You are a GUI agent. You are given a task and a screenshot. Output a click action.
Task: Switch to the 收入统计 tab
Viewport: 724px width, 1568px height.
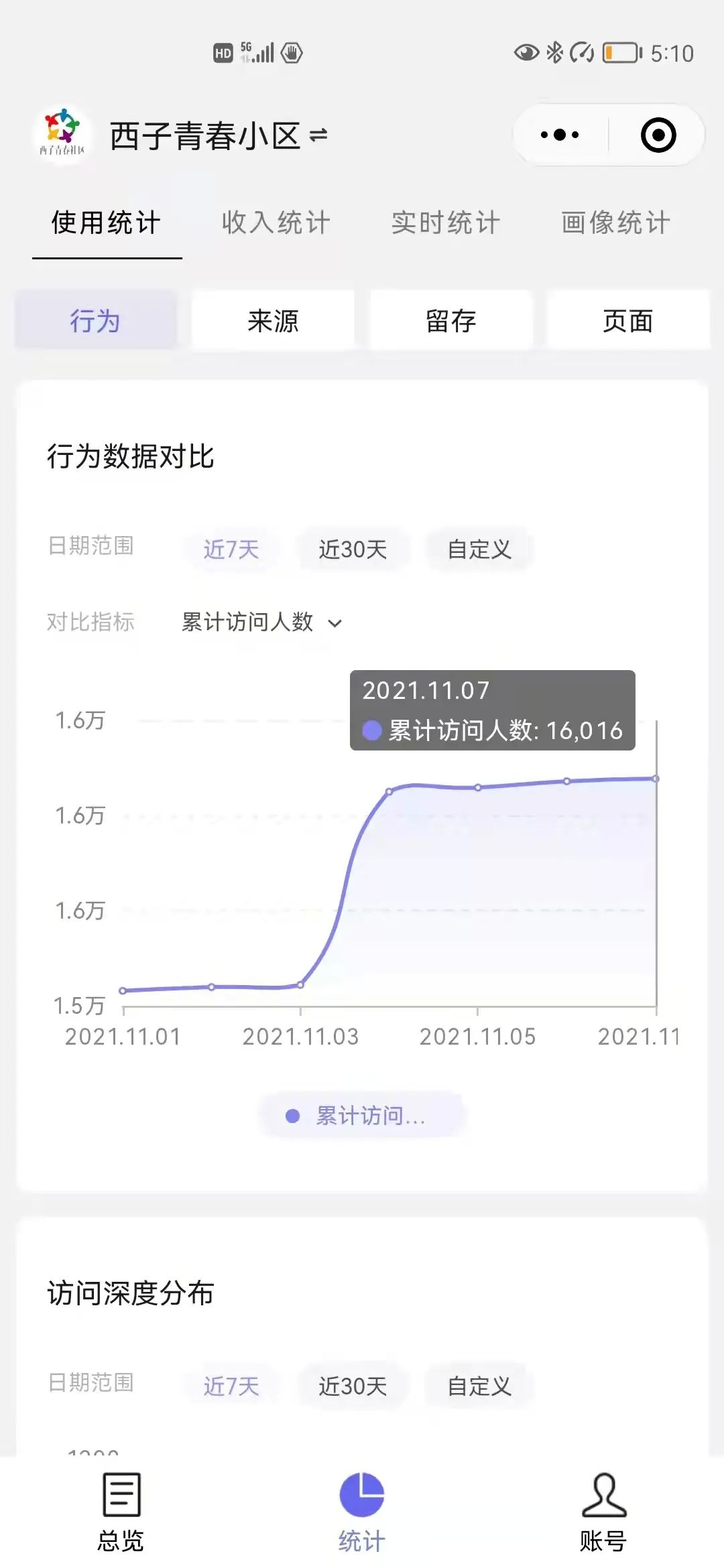coord(276,222)
